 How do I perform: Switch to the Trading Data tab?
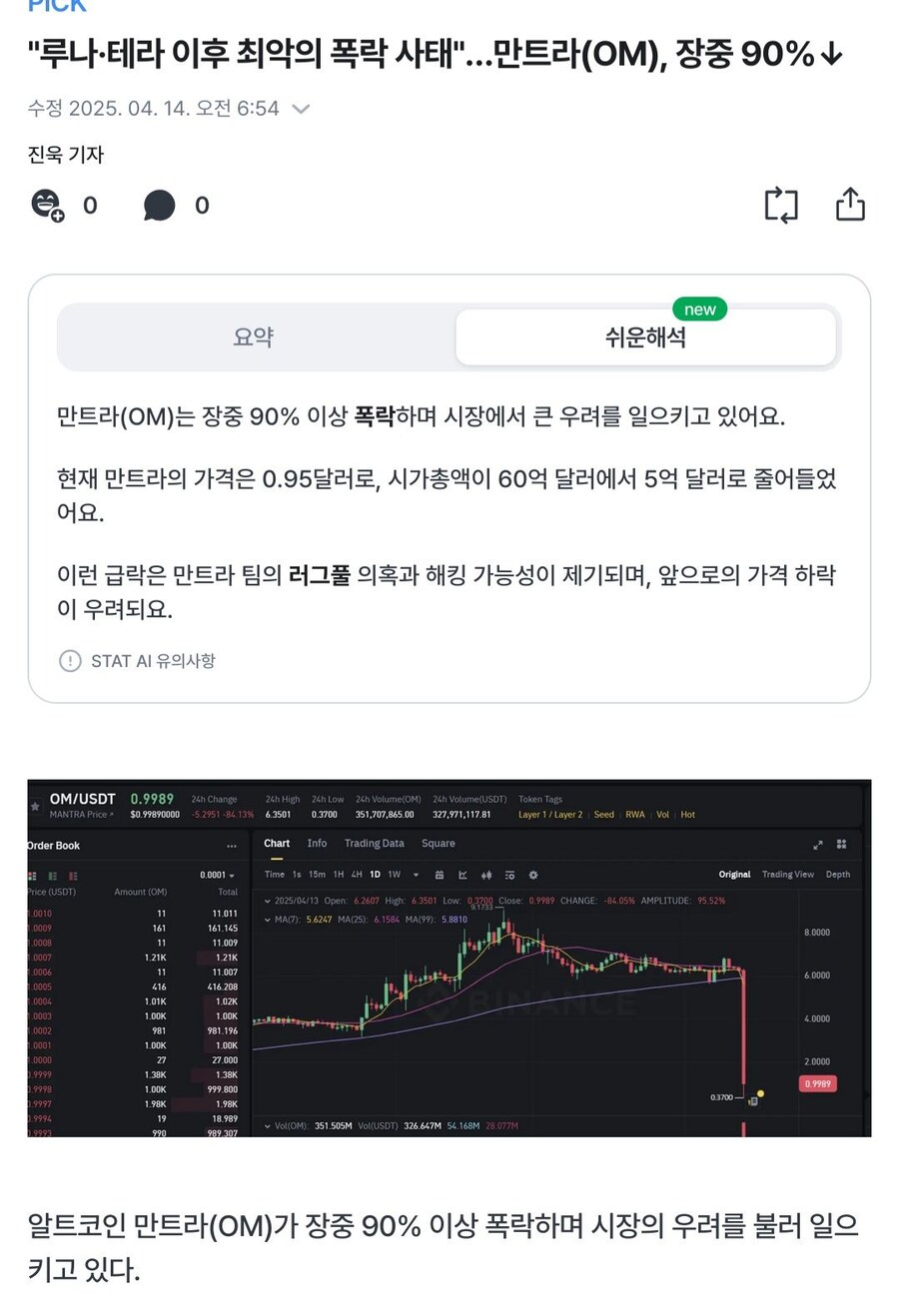(x=374, y=843)
